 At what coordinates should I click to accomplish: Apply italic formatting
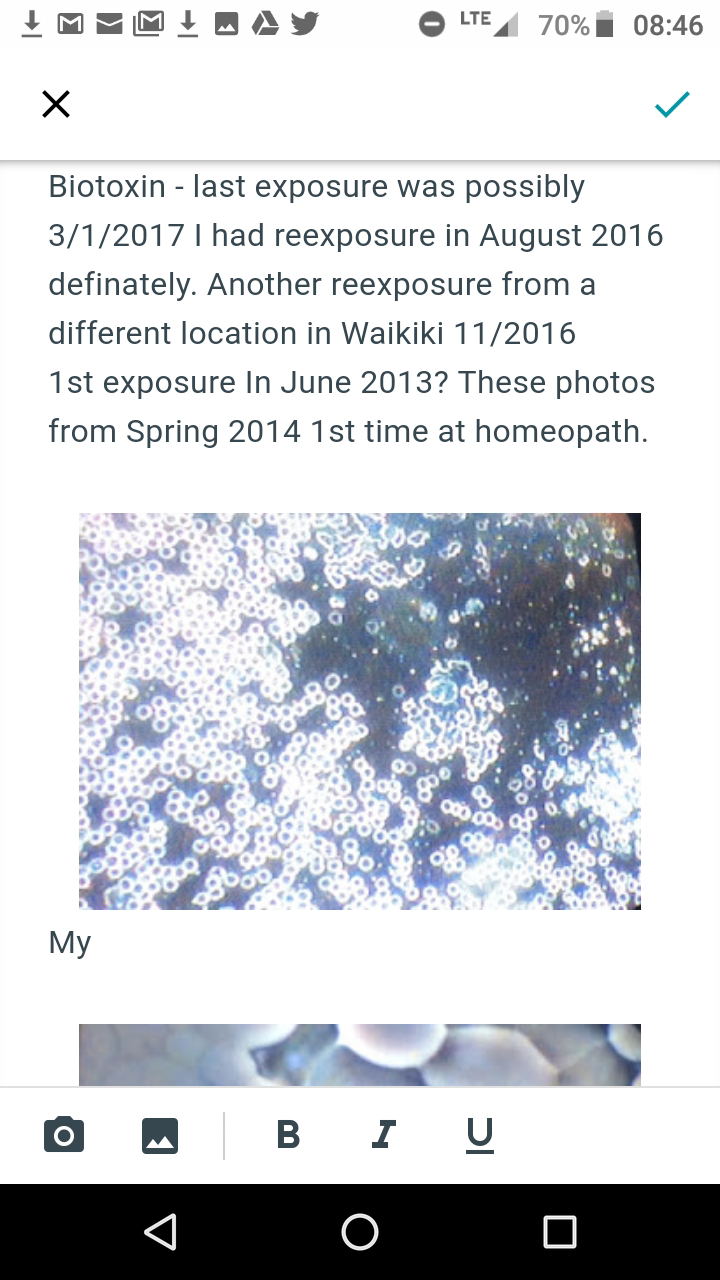pos(383,1134)
